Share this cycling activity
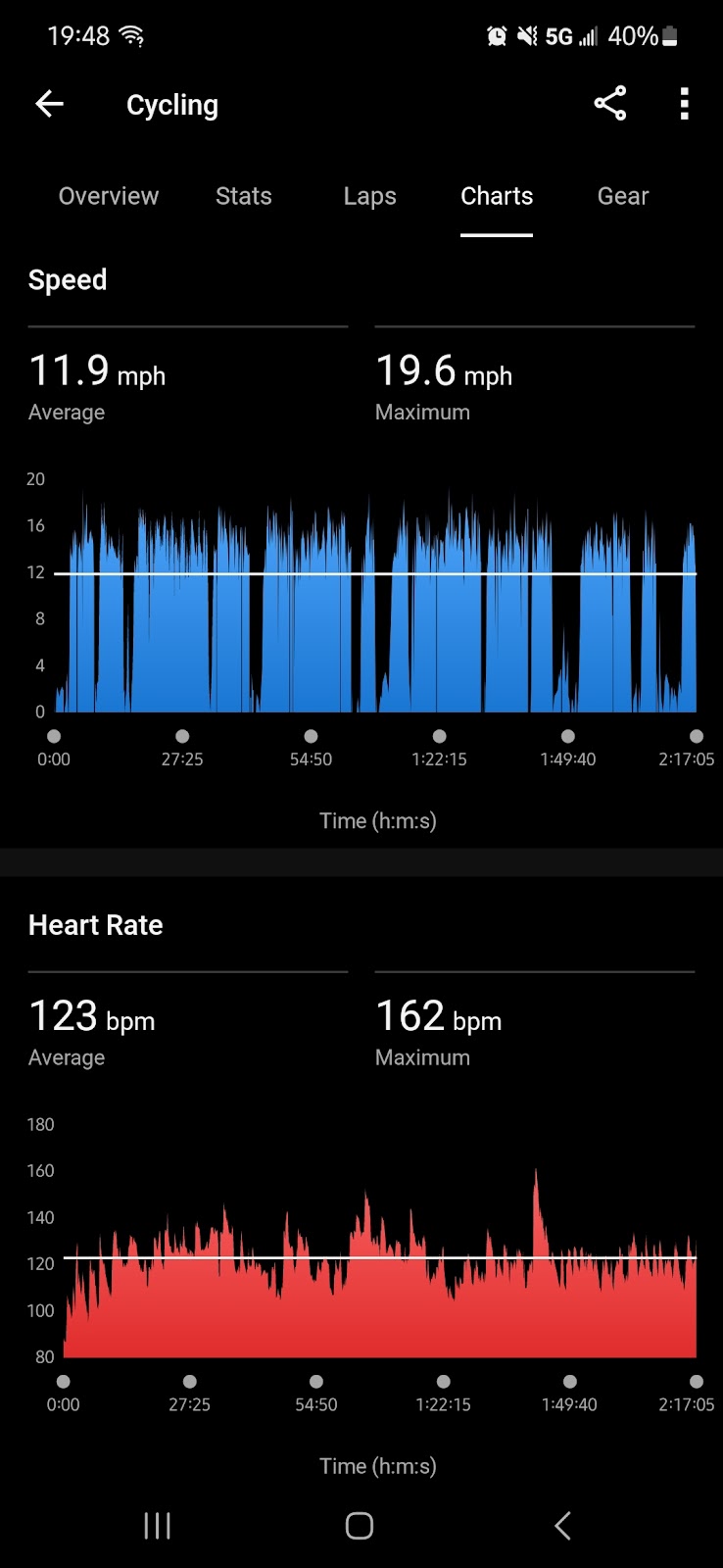Screen dimensions: 723x1568 click(x=609, y=103)
